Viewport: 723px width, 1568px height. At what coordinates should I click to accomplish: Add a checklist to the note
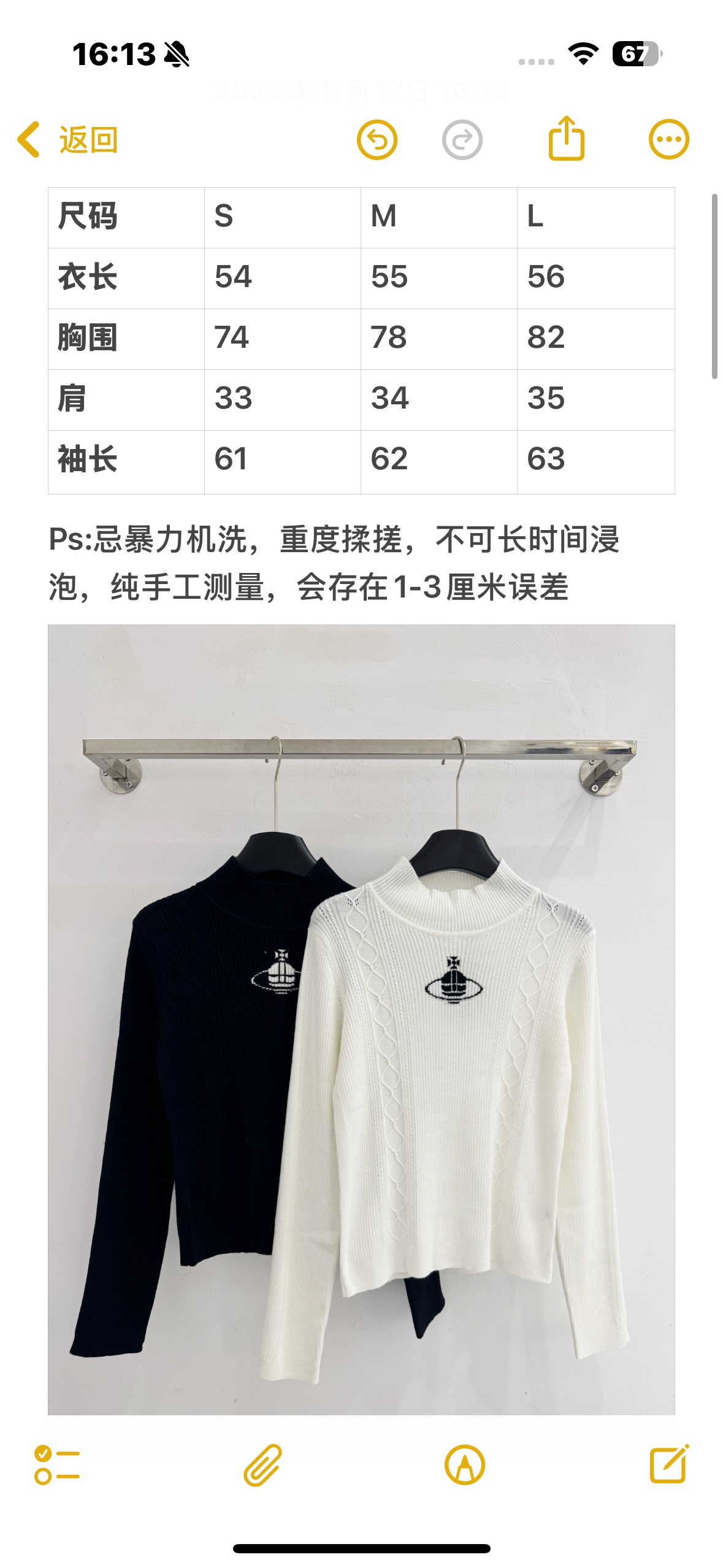click(x=57, y=1465)
